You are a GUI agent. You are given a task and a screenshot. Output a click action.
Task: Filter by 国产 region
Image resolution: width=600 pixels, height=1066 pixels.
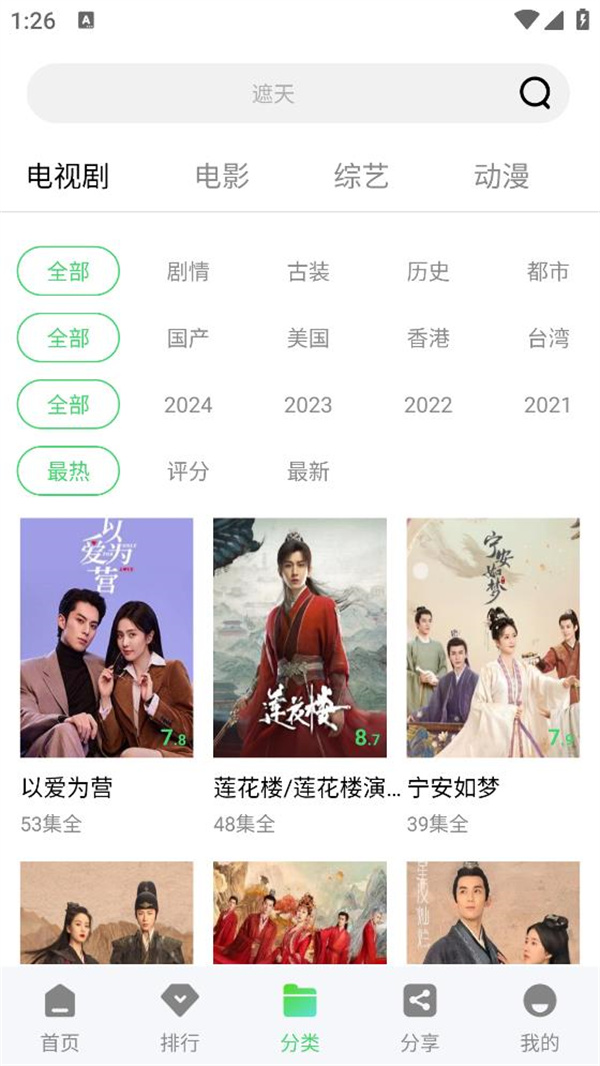click(x=188, y=338)
